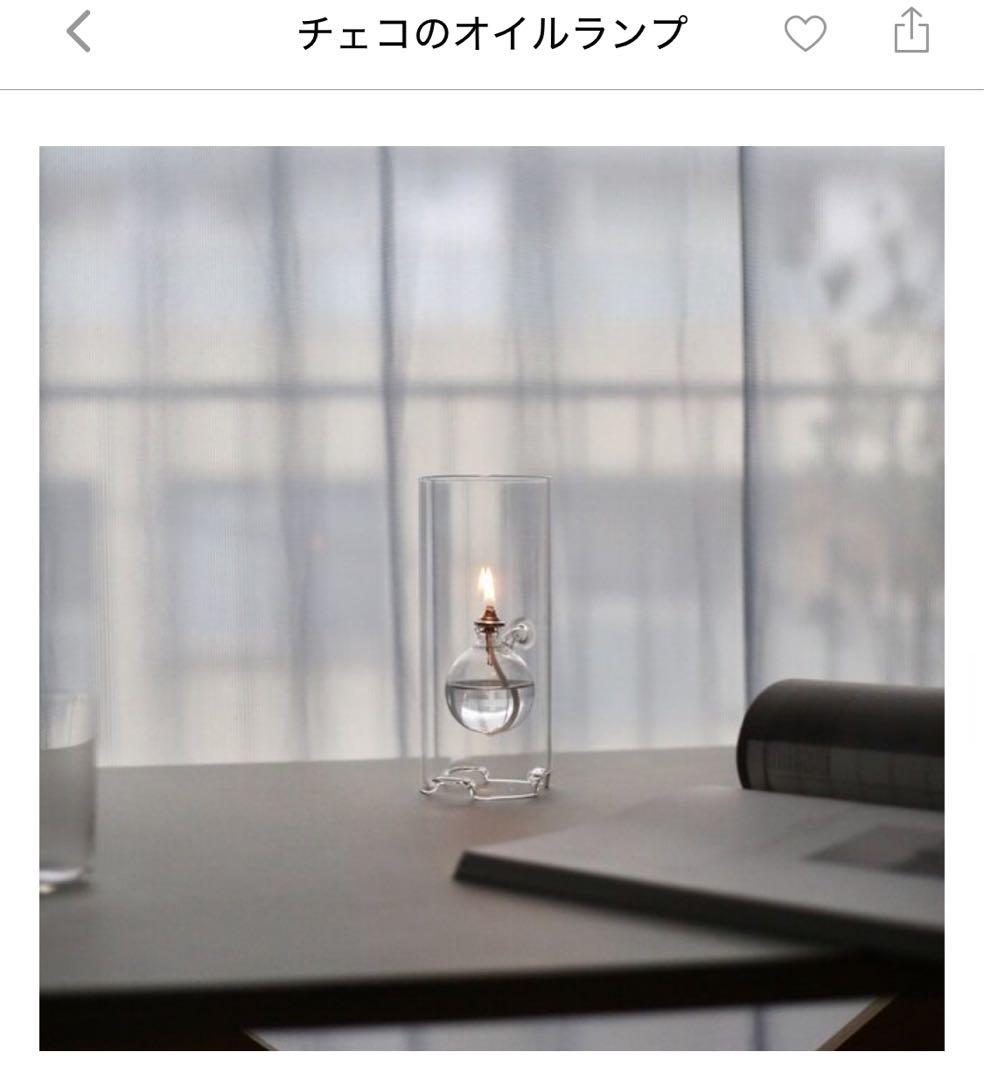Open the oil lamp product photo
This screenshot has height=1080, width=984.
491,598
